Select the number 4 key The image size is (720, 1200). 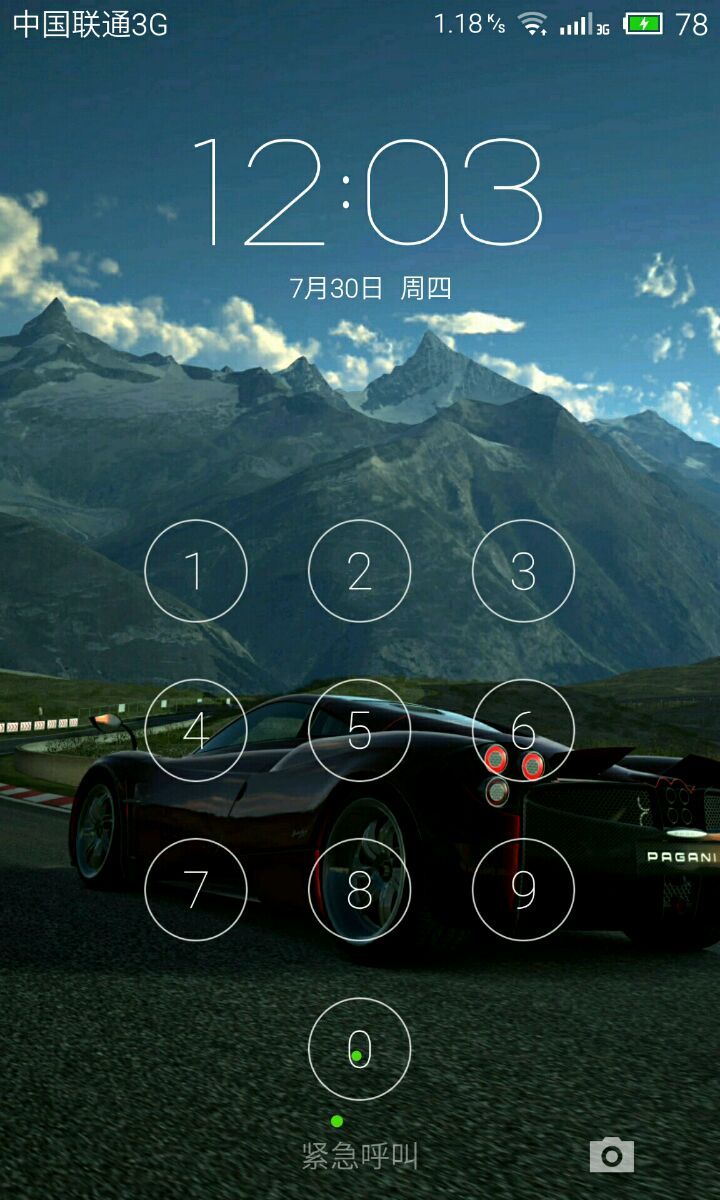[196, 730]
